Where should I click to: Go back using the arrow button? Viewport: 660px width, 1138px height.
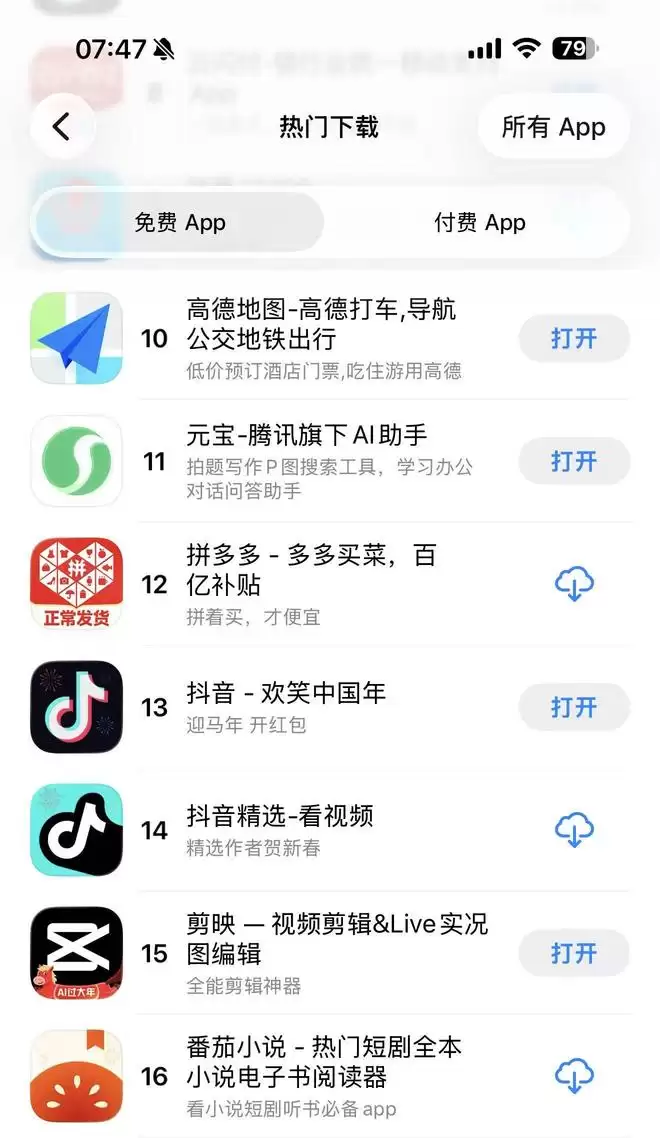click(62, 127)
